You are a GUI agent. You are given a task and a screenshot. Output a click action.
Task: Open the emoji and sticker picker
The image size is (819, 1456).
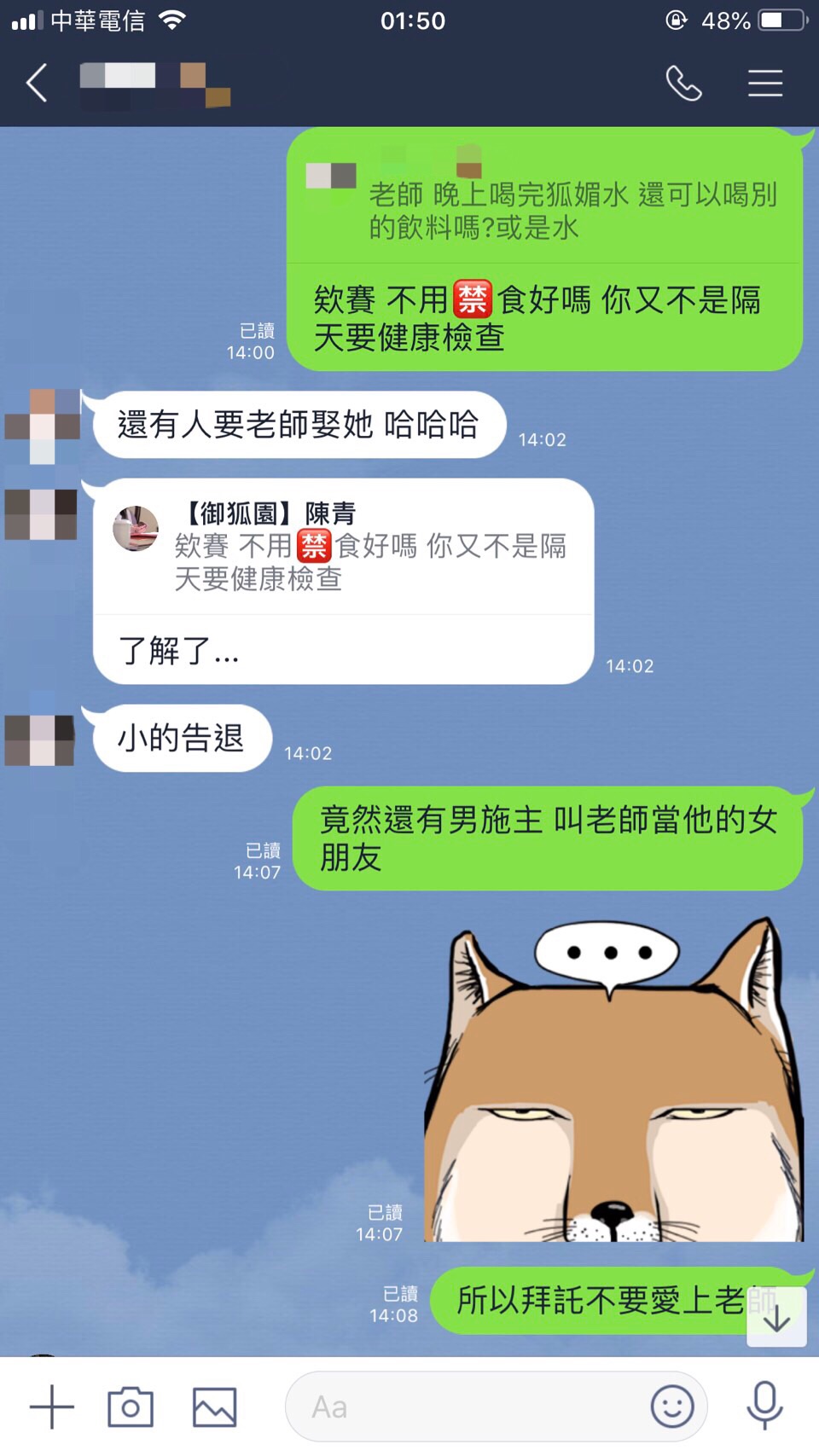(x=672, y=1406)
